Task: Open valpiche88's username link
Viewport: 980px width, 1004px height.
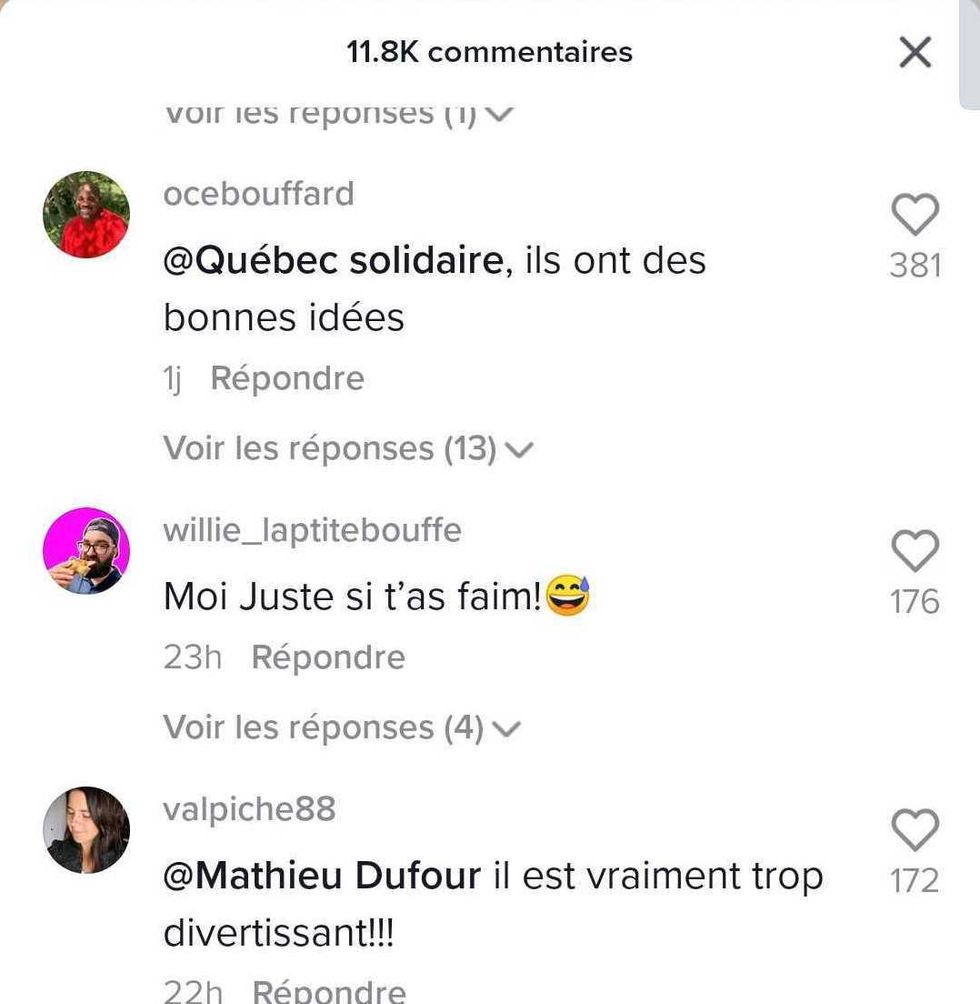Action: [x=249, y=810]
